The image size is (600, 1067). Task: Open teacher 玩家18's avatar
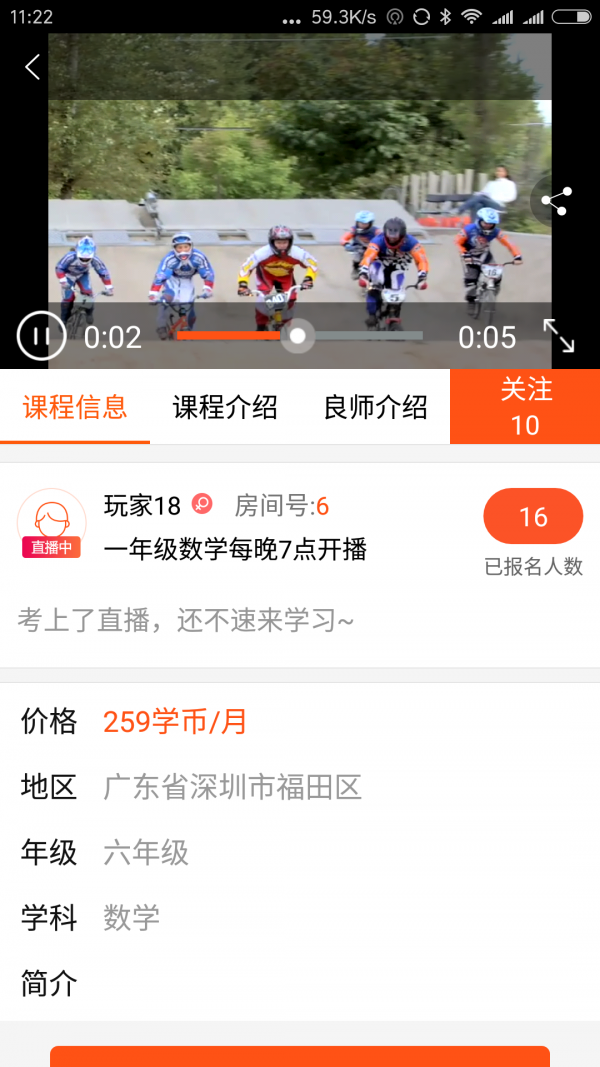point(51,521)
